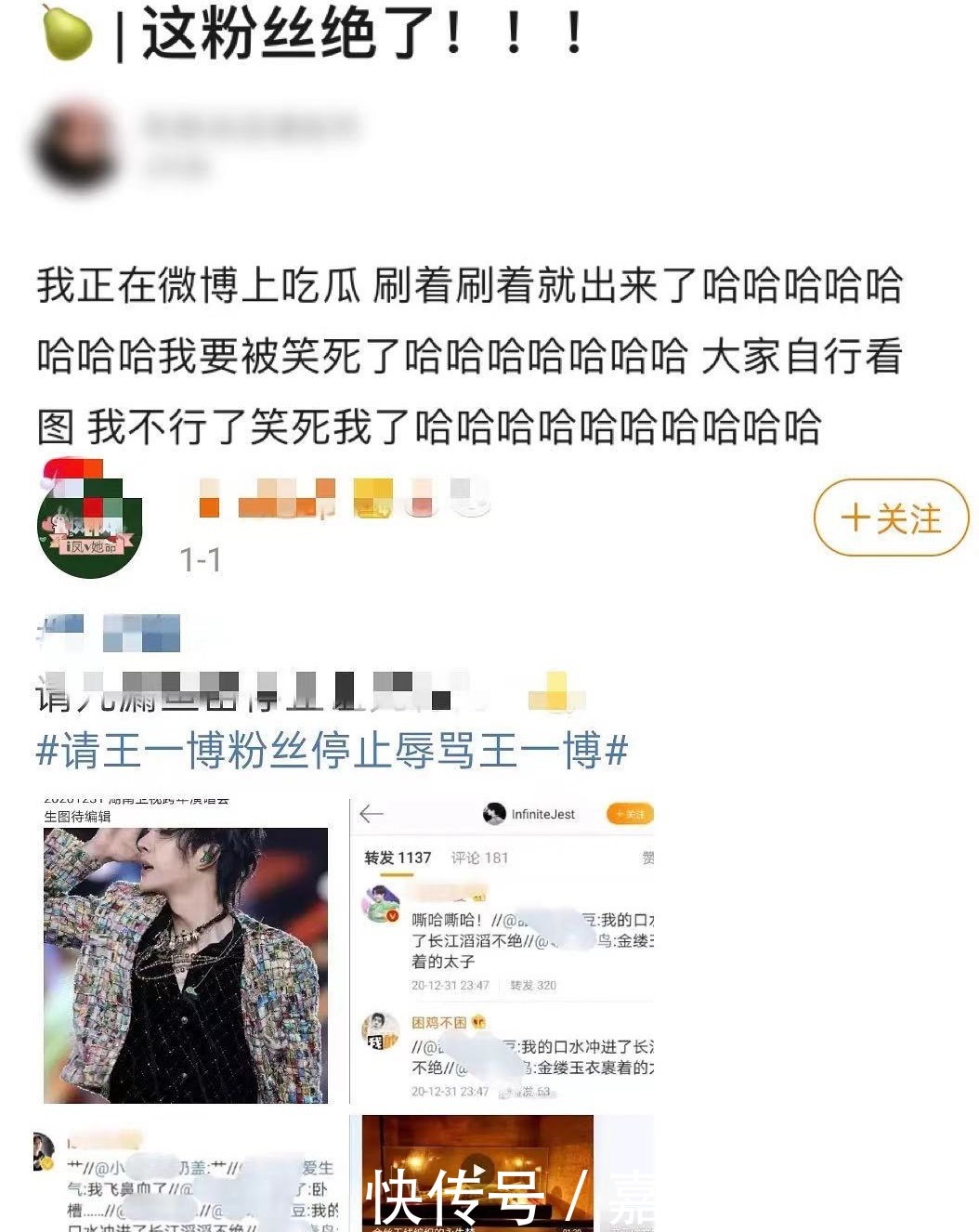Click the InfiniteJest profile avatar
The height and width of the screenshot is (1232, 979).
click(x=494, y=814)
